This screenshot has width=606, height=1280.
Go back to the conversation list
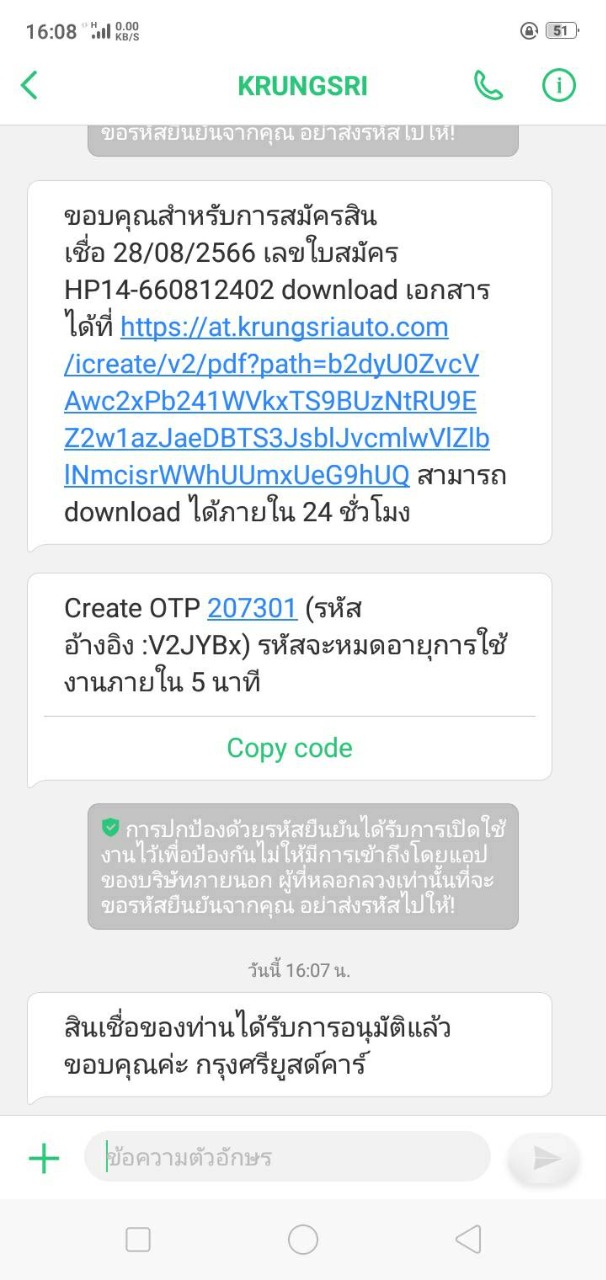(x=30, y=86)
